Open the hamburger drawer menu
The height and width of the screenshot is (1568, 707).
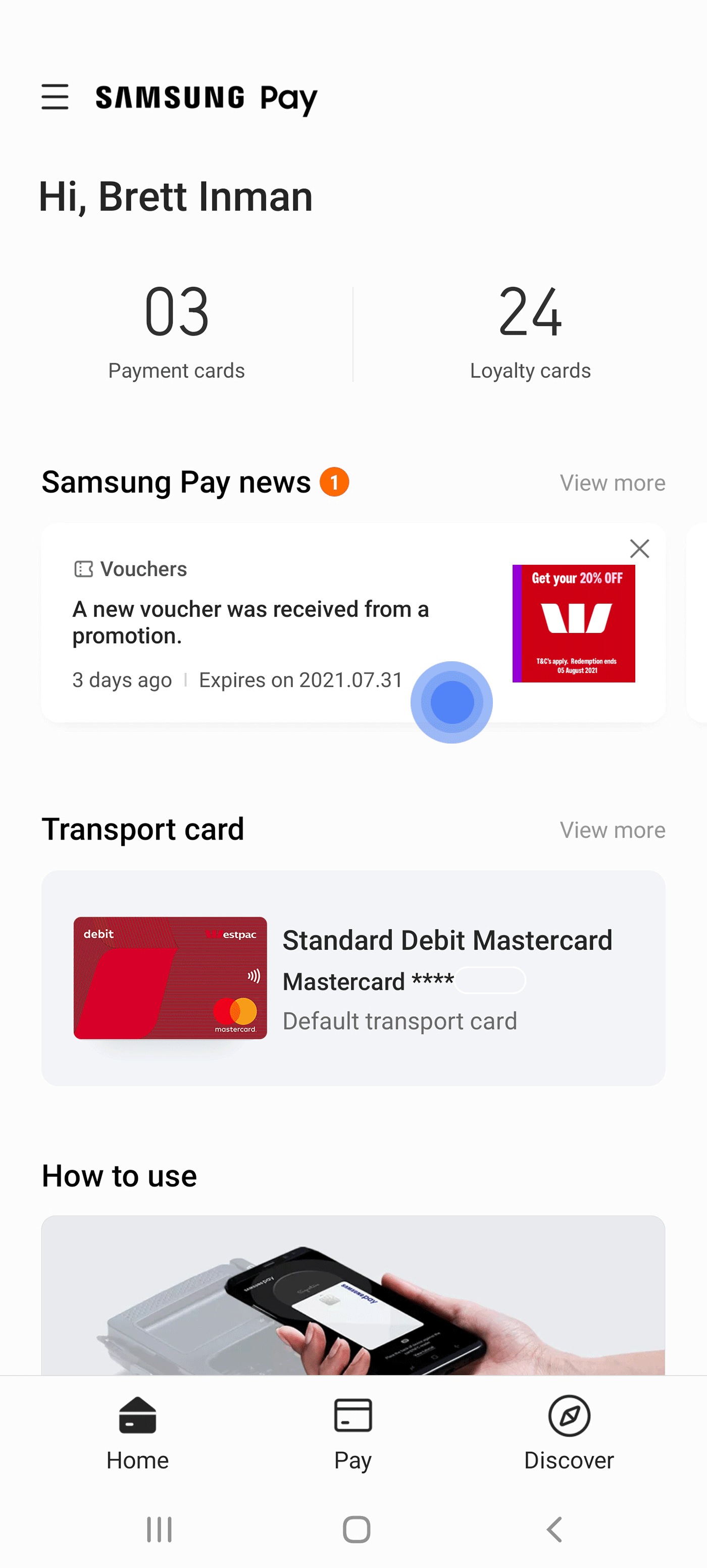[x=55, y=97]
